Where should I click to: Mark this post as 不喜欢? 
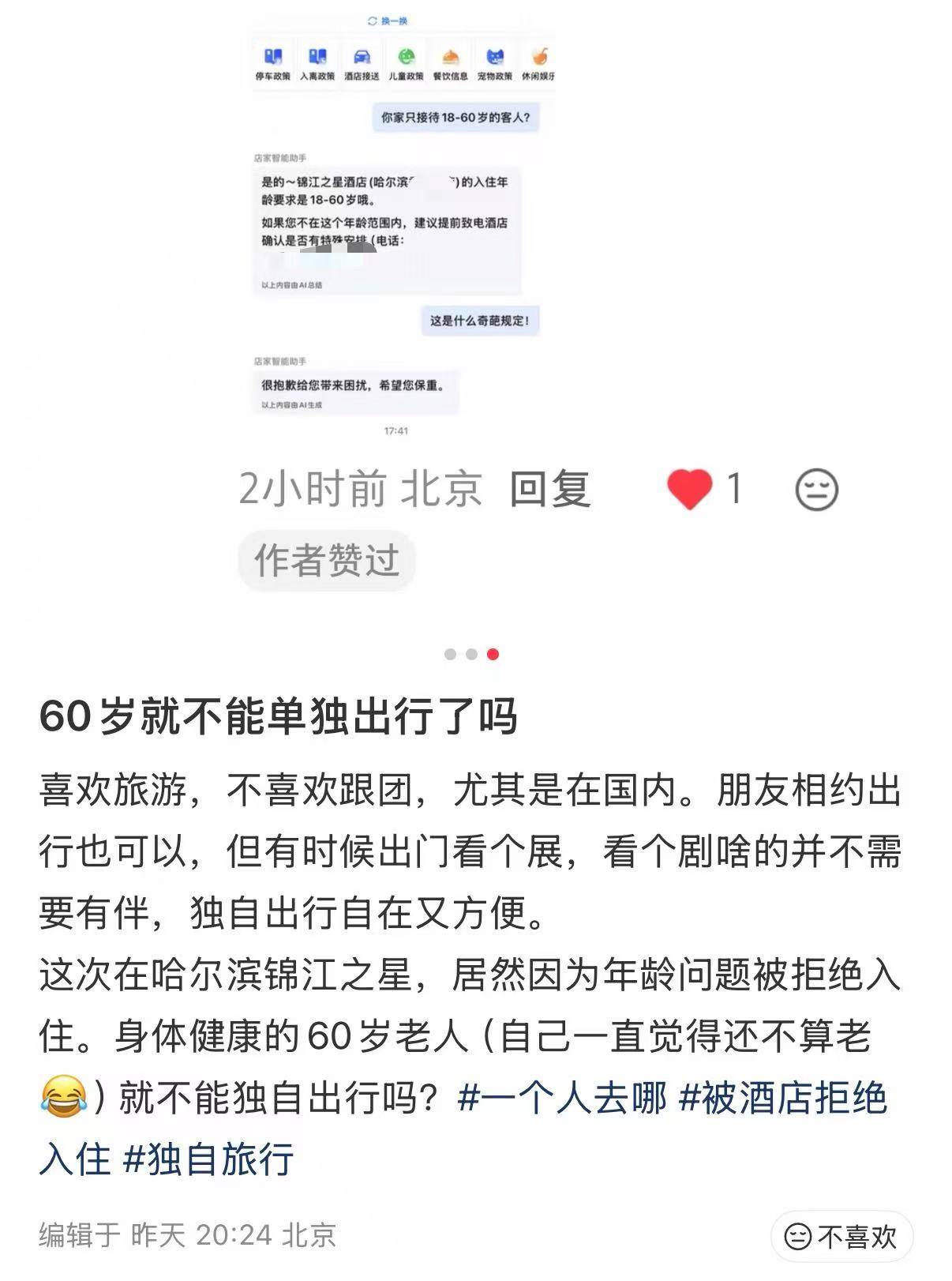[841, 1236]
